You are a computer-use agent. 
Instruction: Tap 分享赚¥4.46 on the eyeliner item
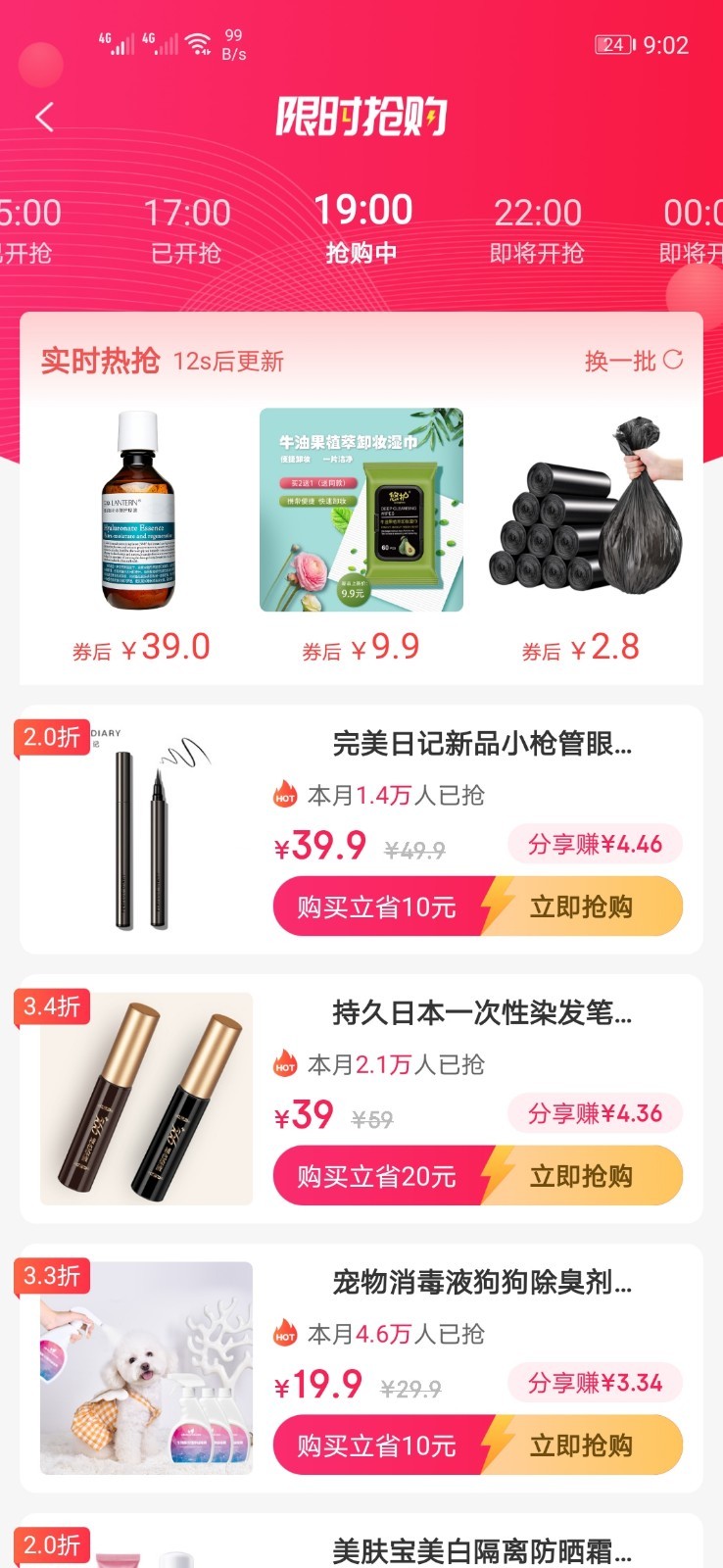click(594, 844)
